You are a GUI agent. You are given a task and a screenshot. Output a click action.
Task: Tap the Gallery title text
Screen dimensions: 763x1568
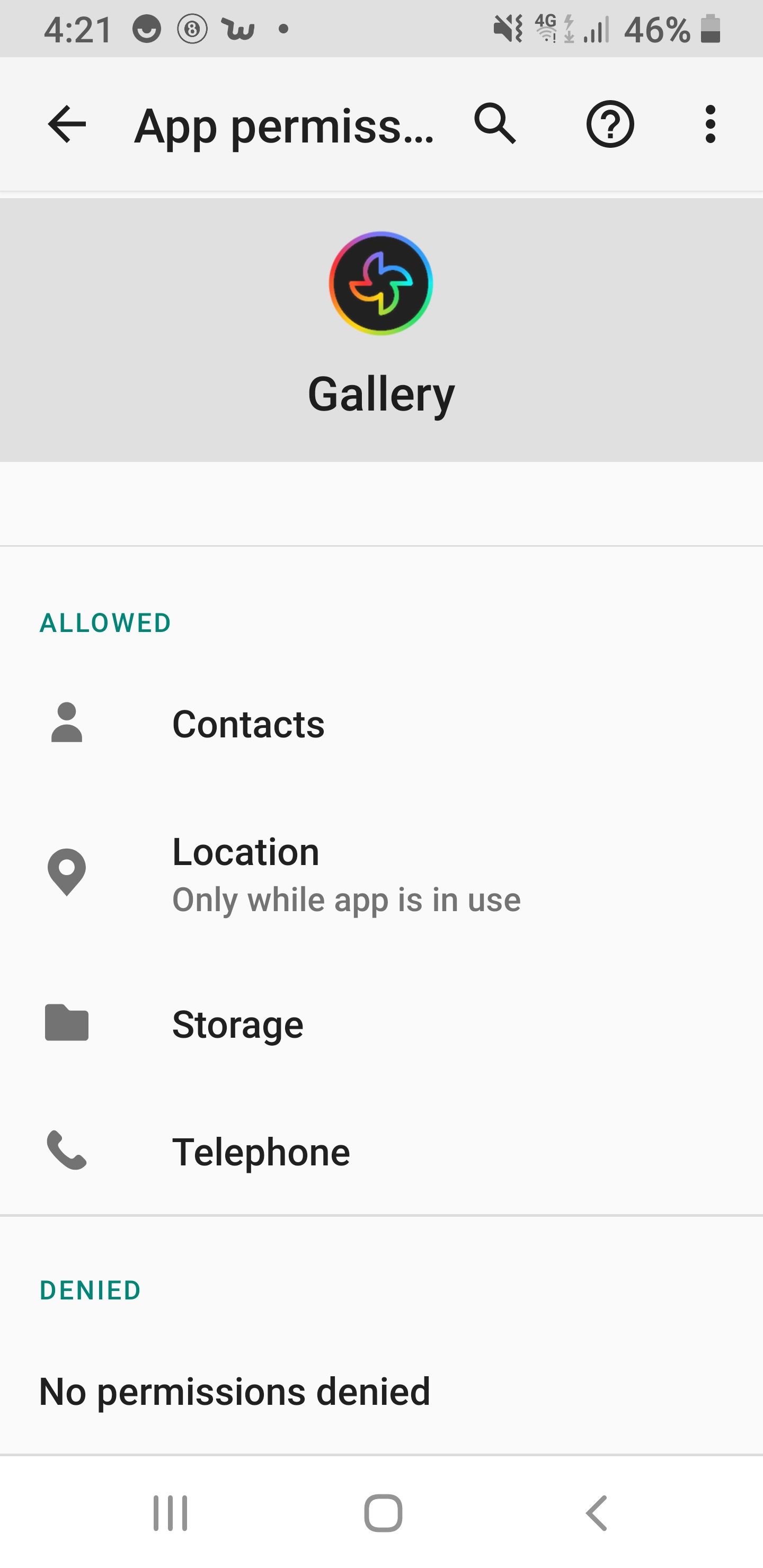click(381, 395)
